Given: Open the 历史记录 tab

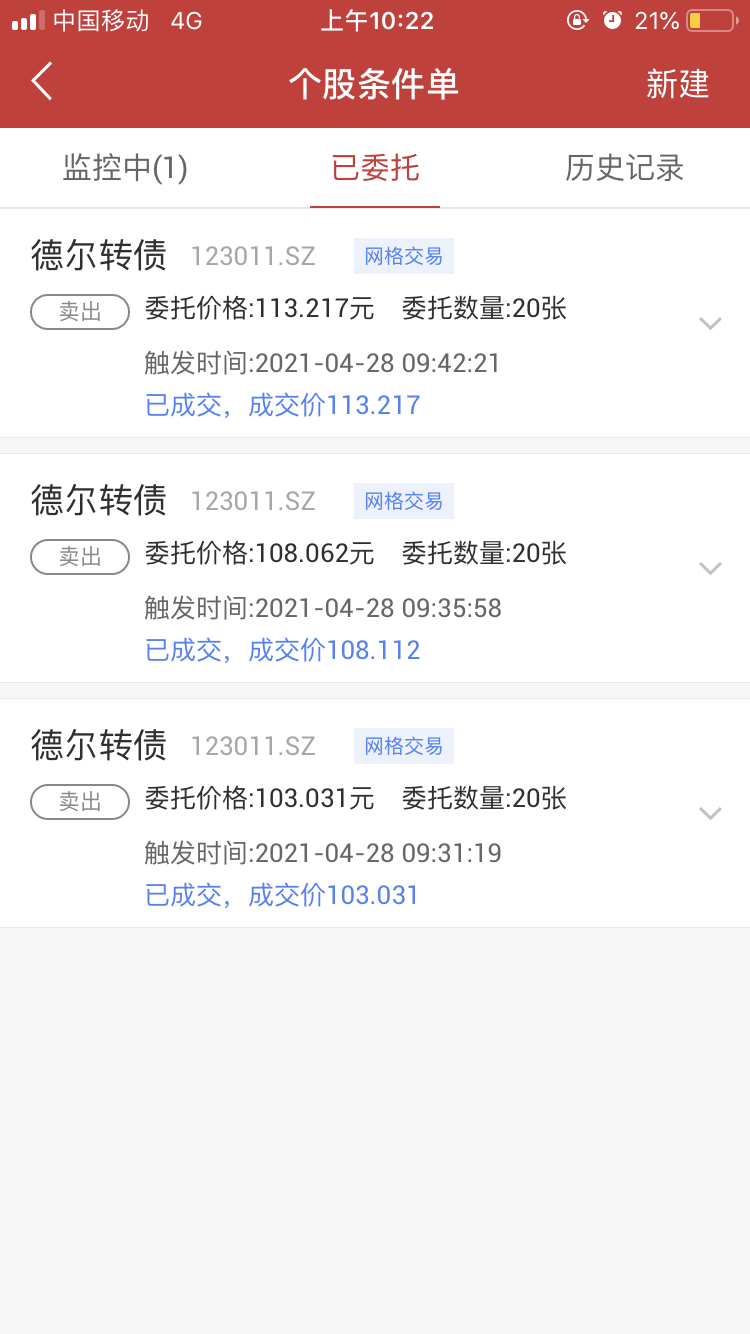Looking at the screenshot, I should [x=624, y=168].
